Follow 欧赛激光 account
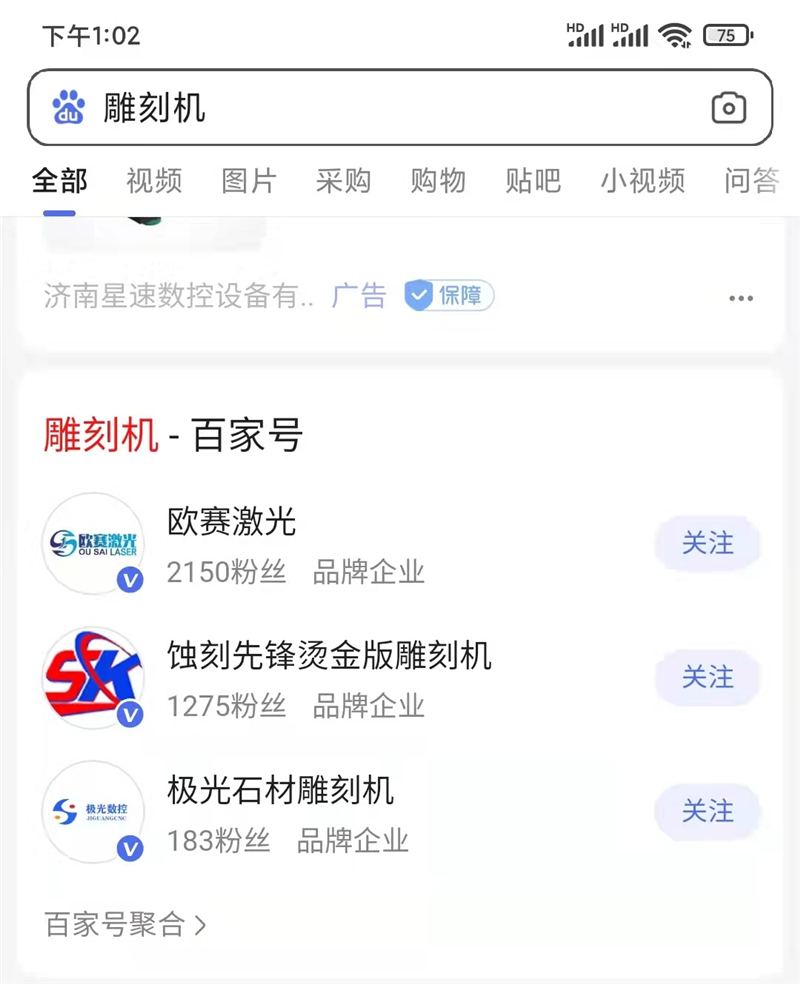Viewport: 800px width, 984px height. tap(708, 543)
